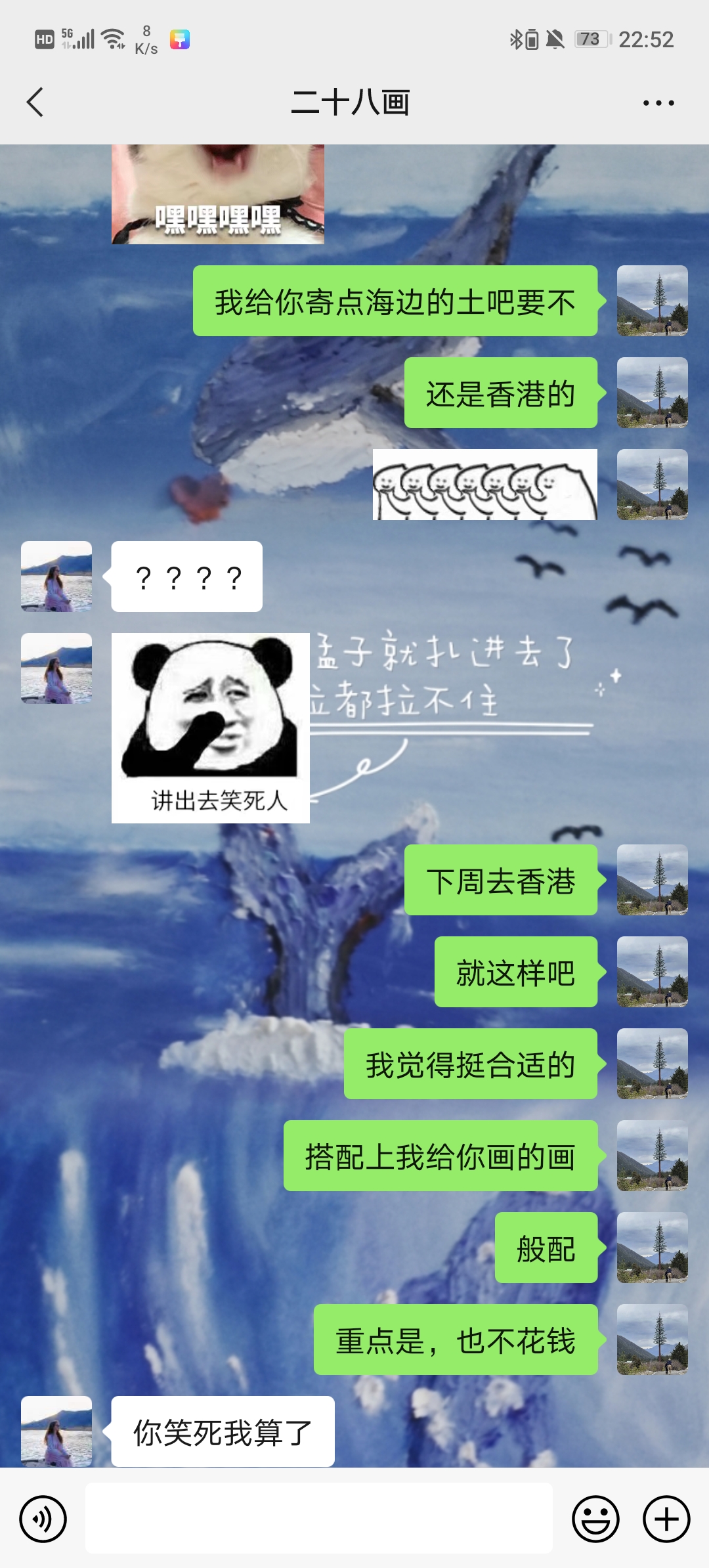View contact avatar beside ？？？？ message
Viewport: 709px width, 1568px height.
tap(56, 577)
